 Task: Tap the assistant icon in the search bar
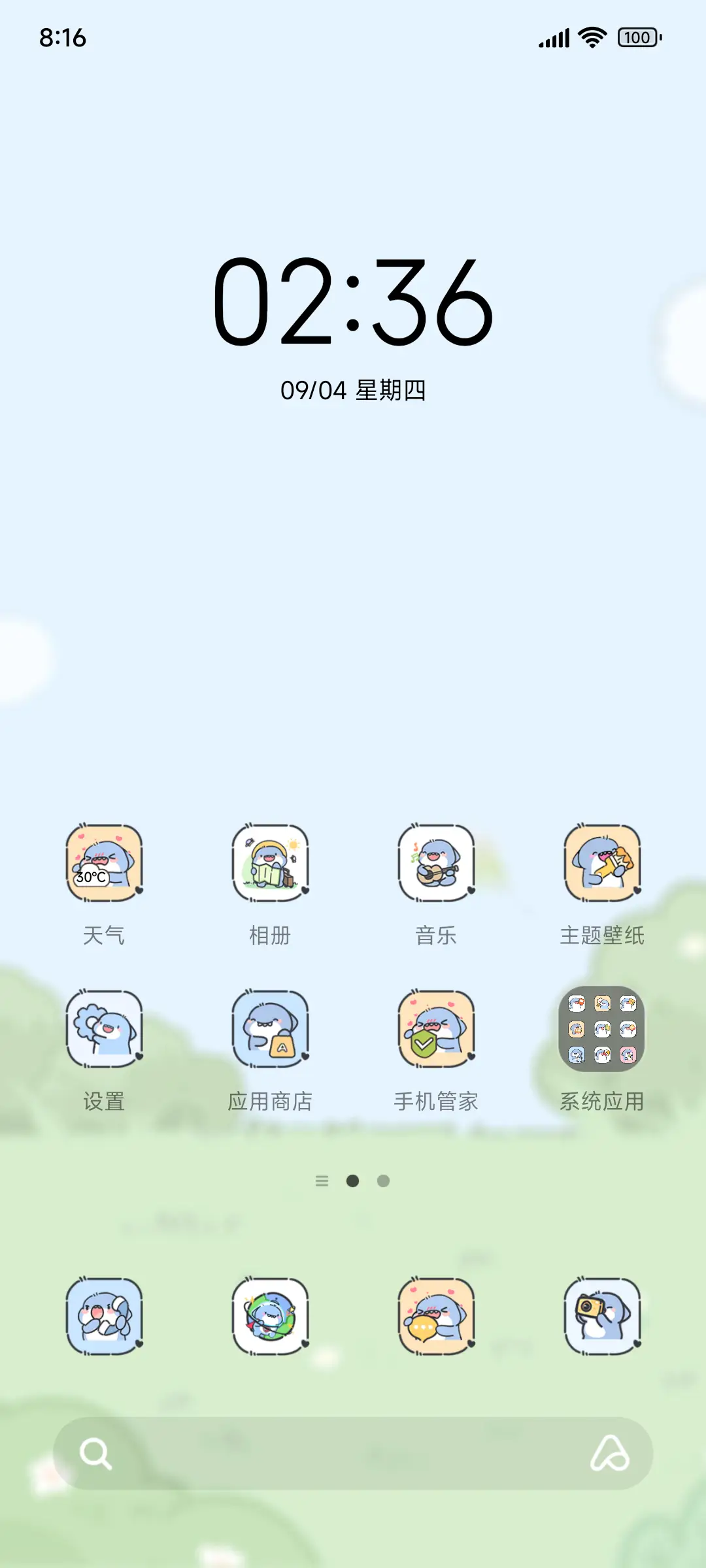coord(608,1453)
